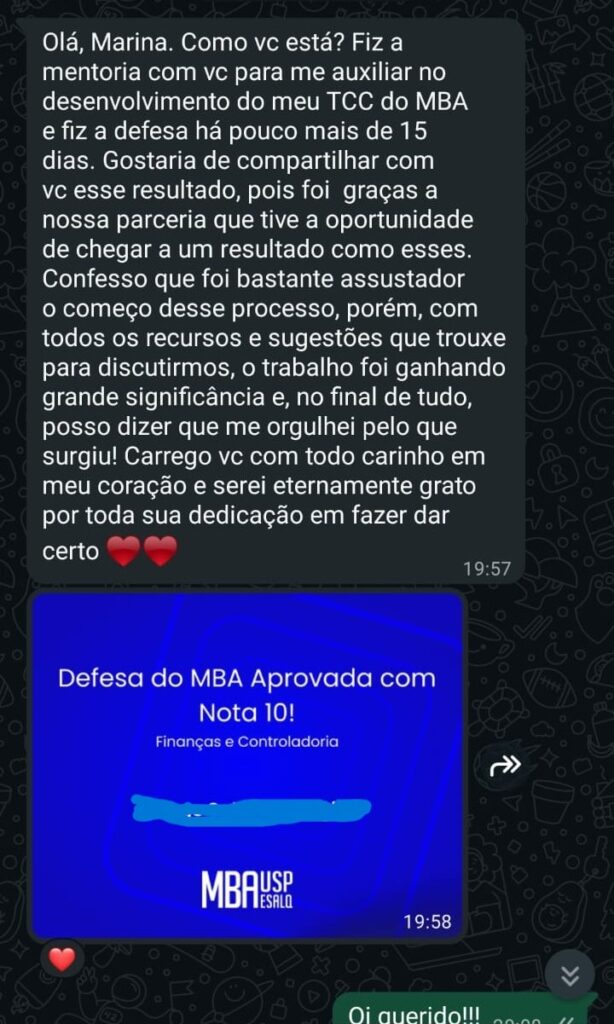Forward the MBA approval image
Viewport: 614px width, 1024px height.
pos(506,767)
